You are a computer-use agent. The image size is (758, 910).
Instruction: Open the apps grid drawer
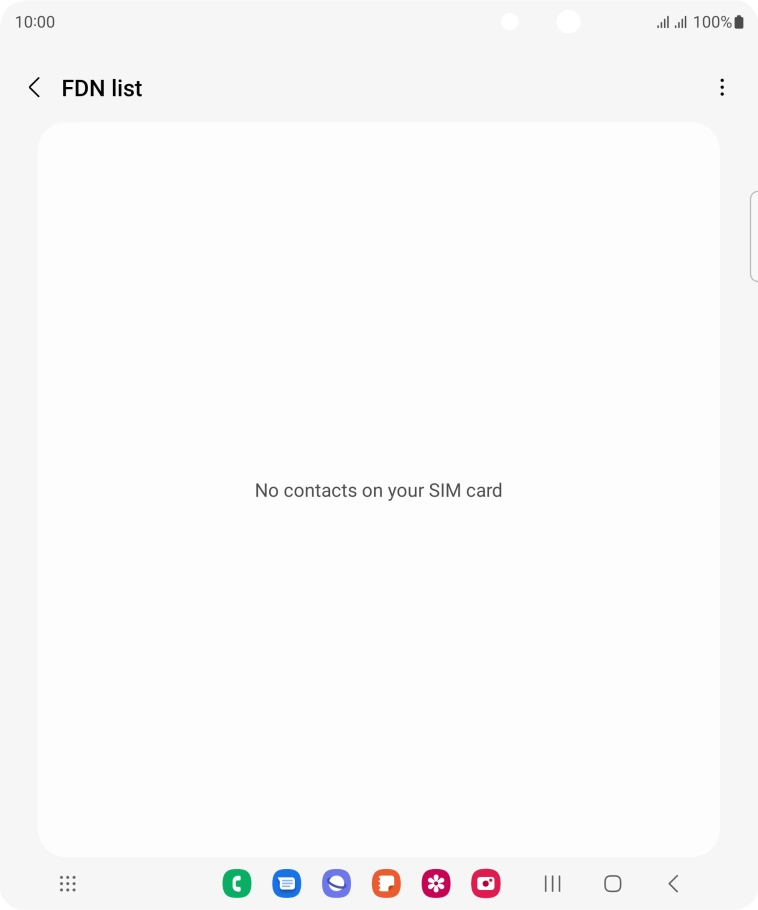click(68, 884)
